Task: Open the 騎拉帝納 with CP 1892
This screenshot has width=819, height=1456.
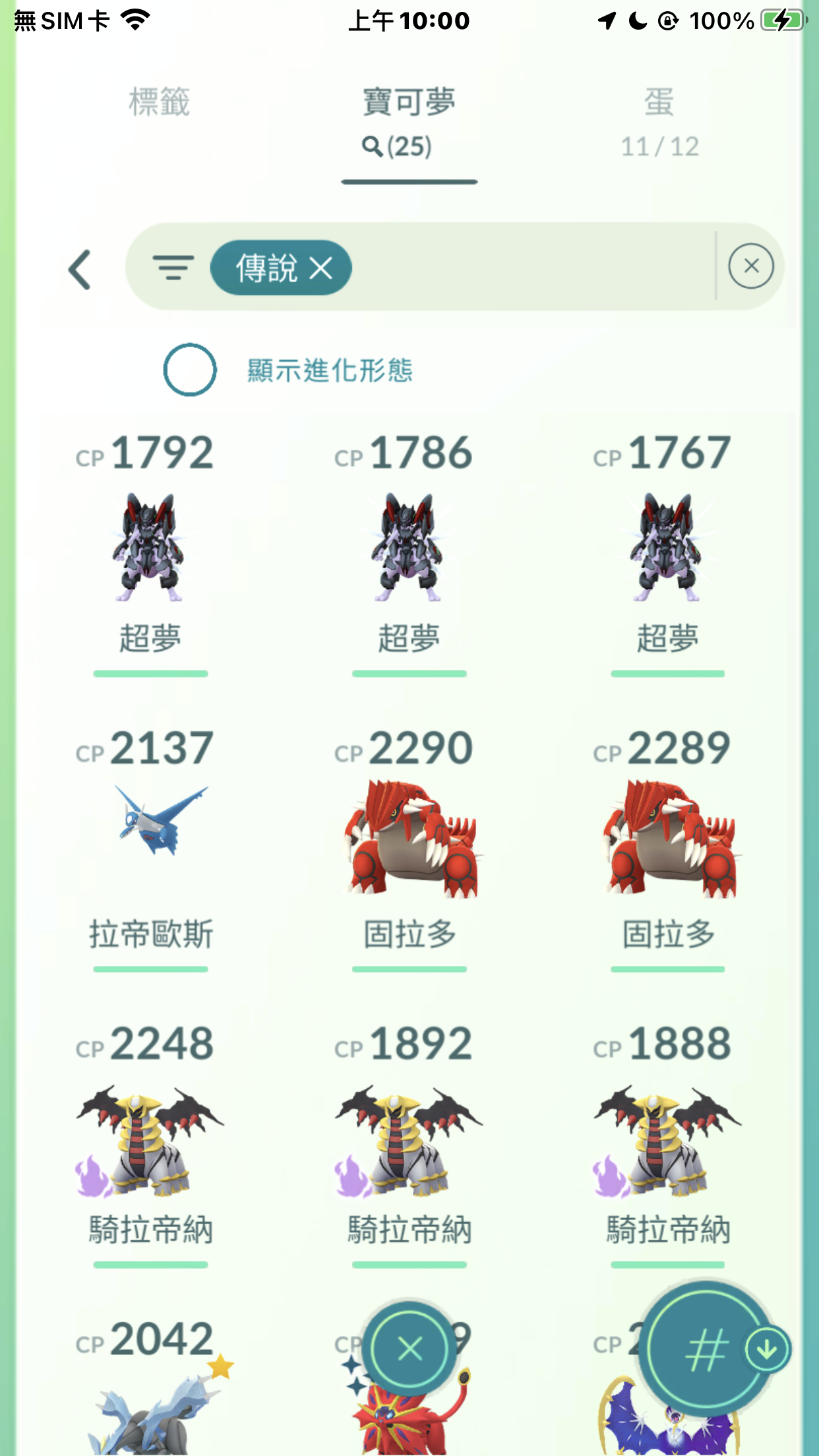Action: pos(409,1145)
